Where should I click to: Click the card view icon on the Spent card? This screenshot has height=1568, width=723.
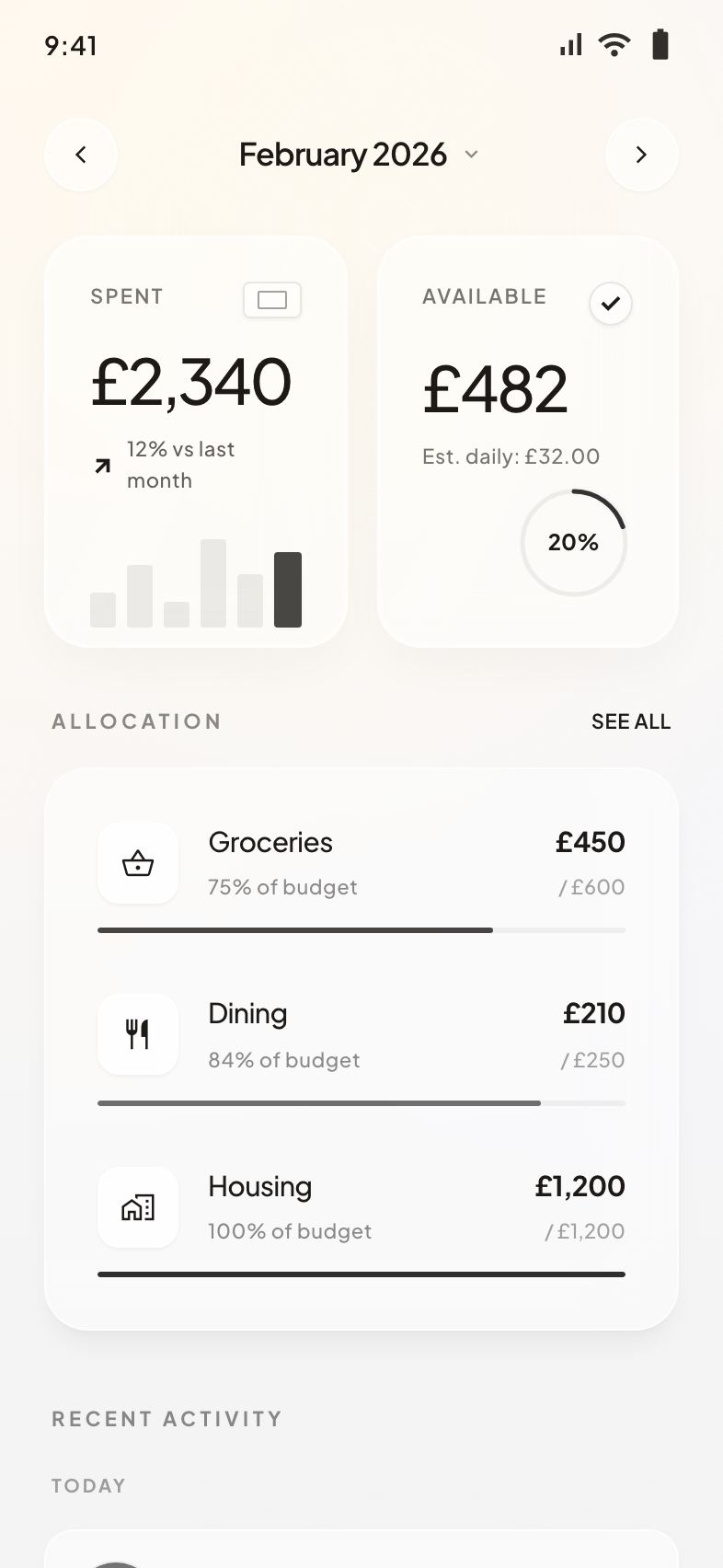(x=271, y=300)
